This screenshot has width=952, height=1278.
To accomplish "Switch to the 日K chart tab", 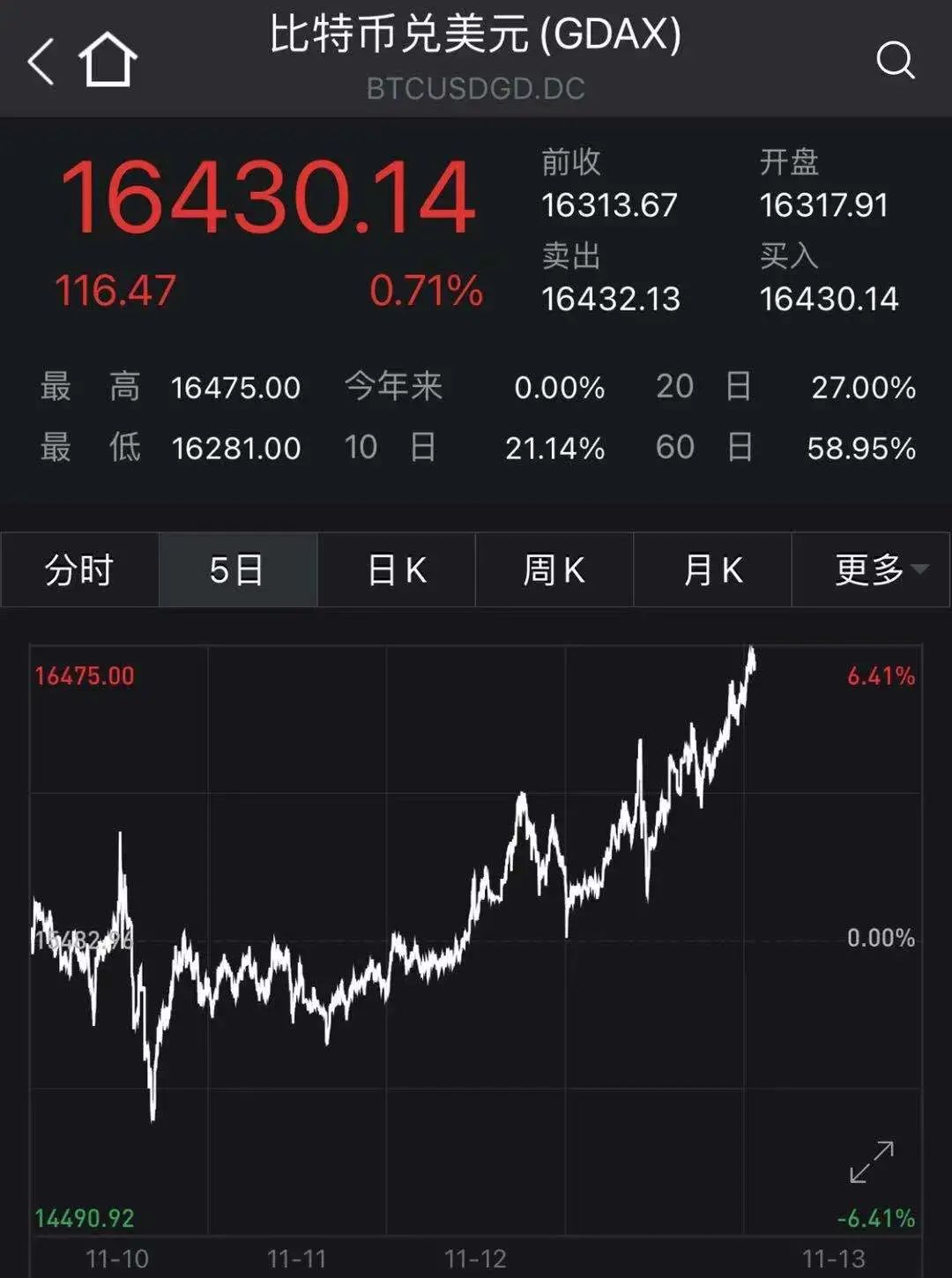I will 397,570.
